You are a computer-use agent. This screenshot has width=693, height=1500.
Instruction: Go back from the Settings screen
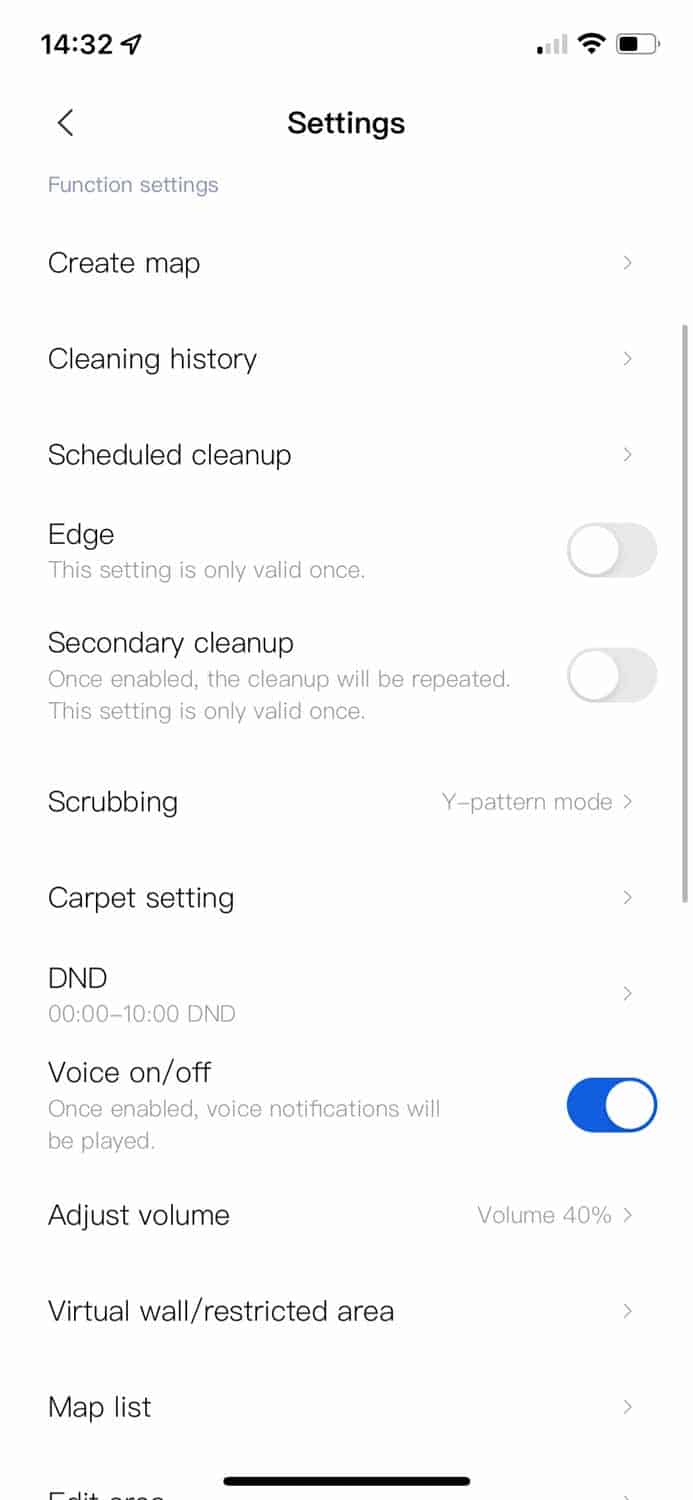click(66, 123)
